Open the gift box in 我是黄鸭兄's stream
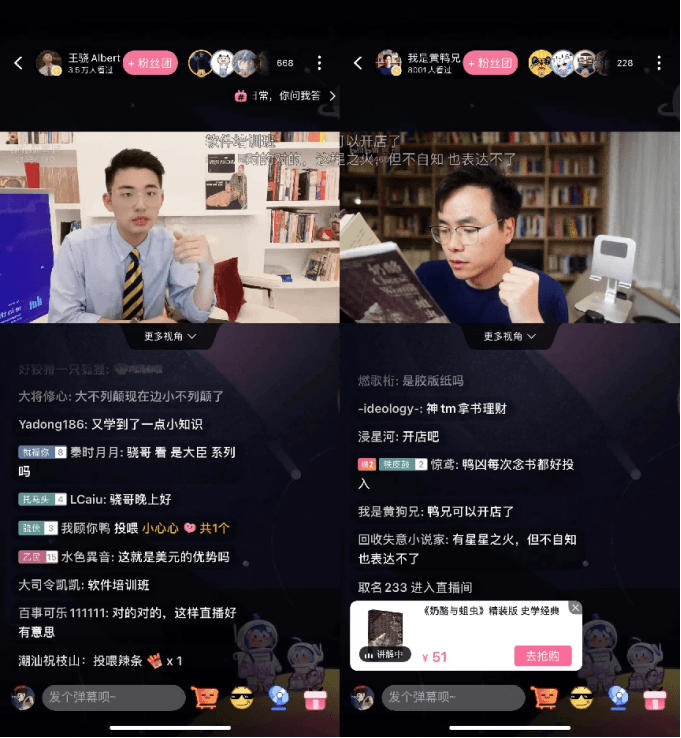This screenshot has width=681, height=738. (x=655, y=697)
